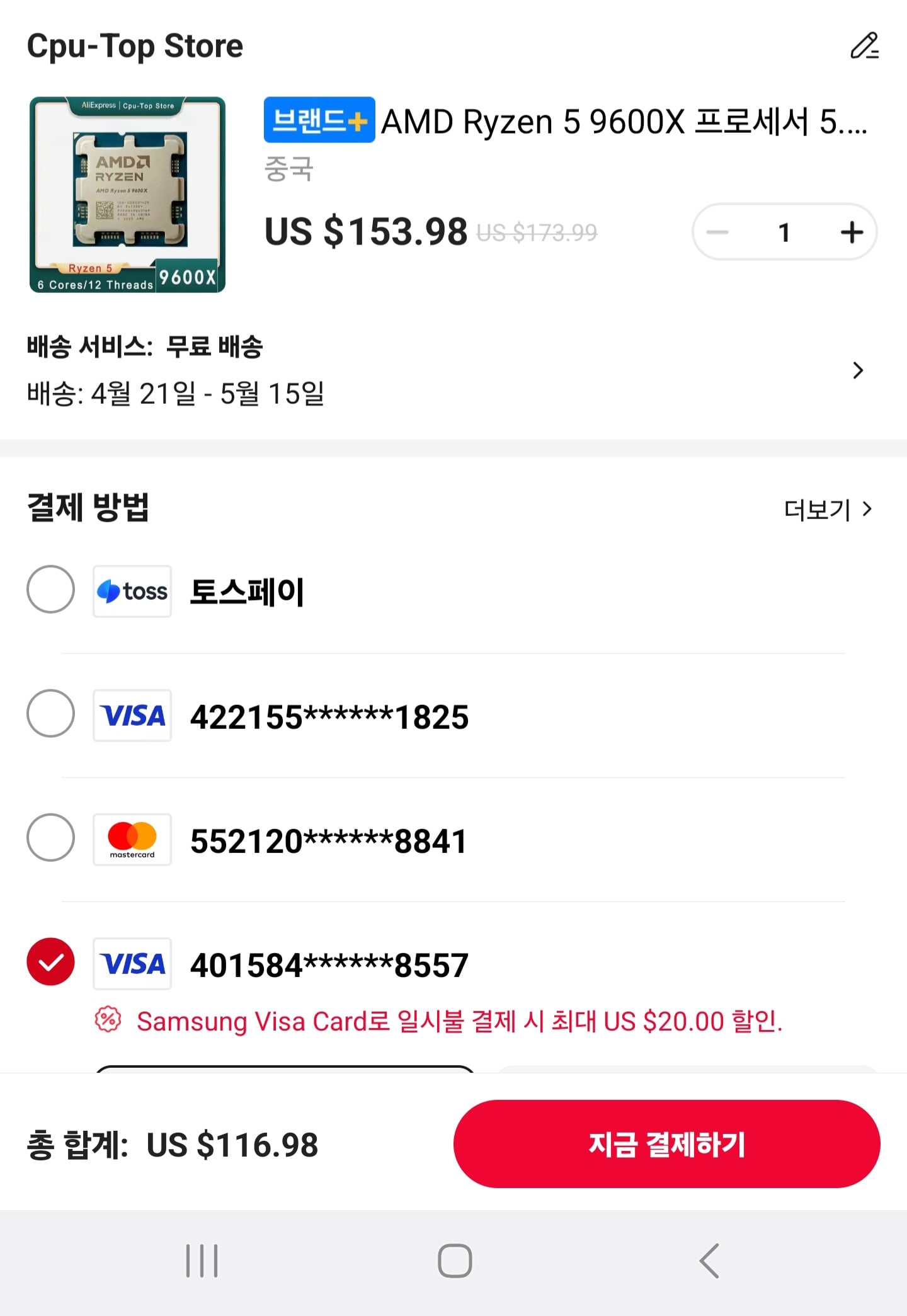Screen dimensions: 907x1316
Task: Select 토스페이 as payment method
Action: click(50, 590)
